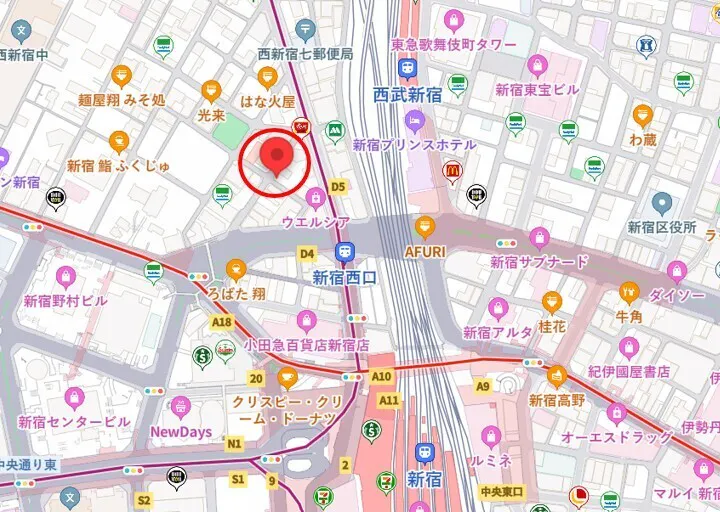Image resolution: width=720 pixels, height=512 pixels.
Task: Open the ろばた 翔 restaurant marker
Action: point(236,269)
